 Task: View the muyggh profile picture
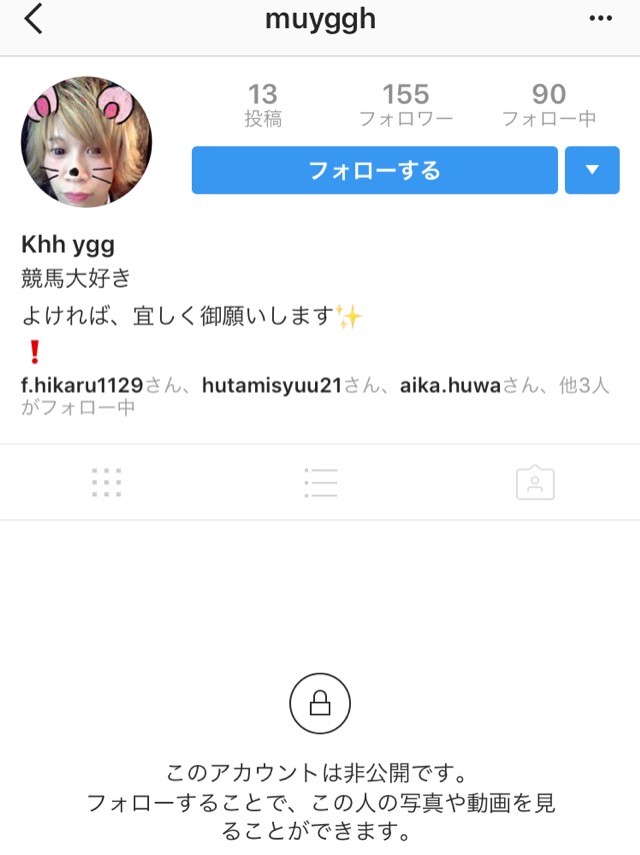(86, 142)
